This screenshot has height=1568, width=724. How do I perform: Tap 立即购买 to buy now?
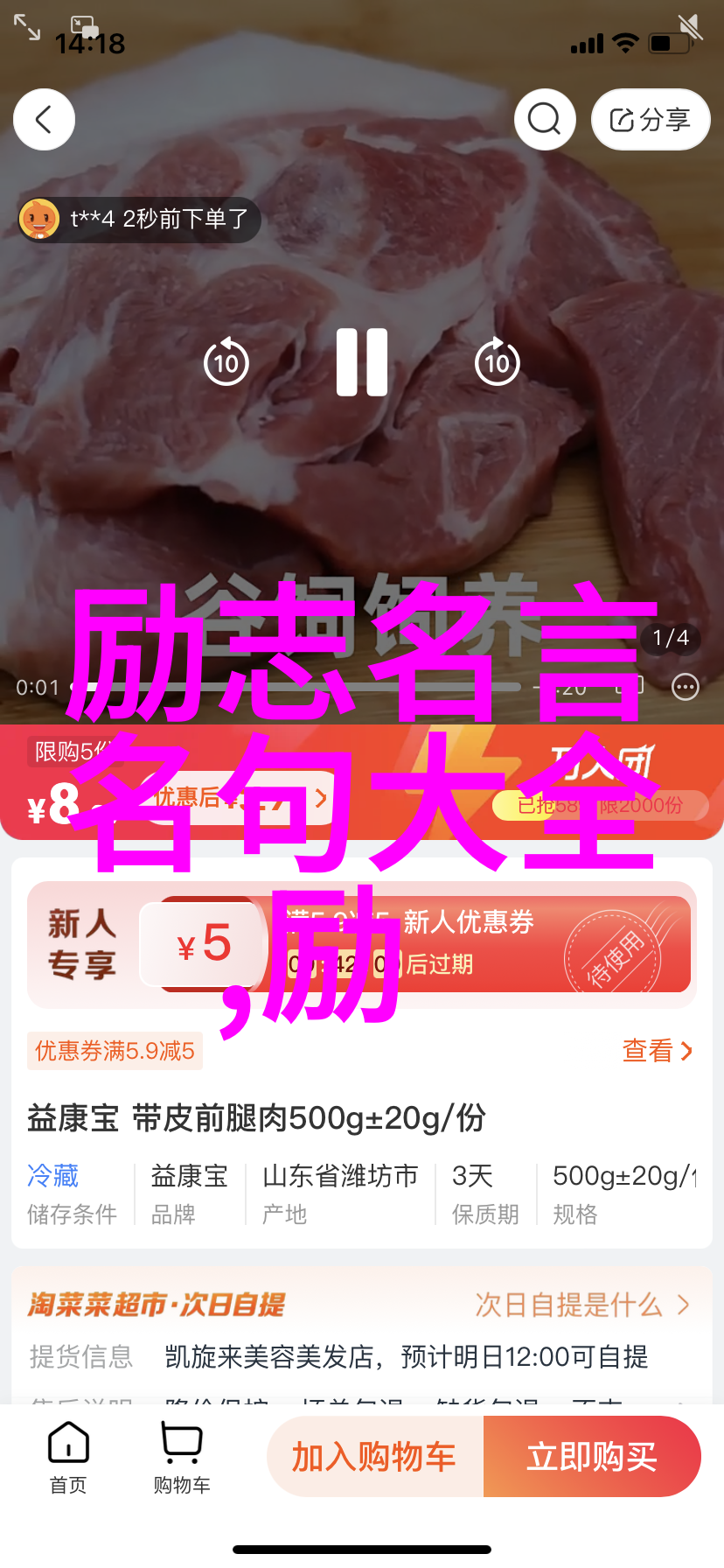592,1457
